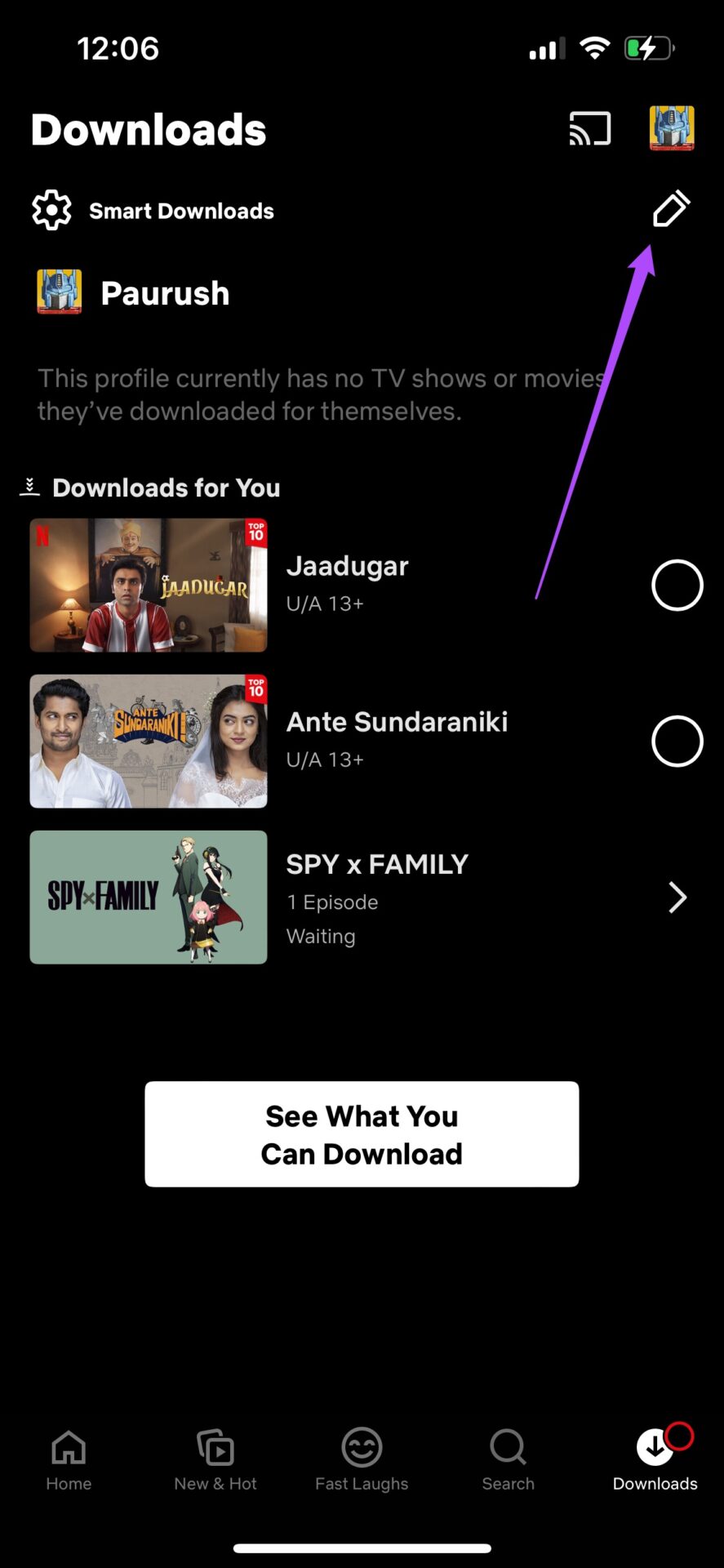Screen dimensions: 724x1568
Task: Tap See What You Can Download
Action: (362, 1134)
